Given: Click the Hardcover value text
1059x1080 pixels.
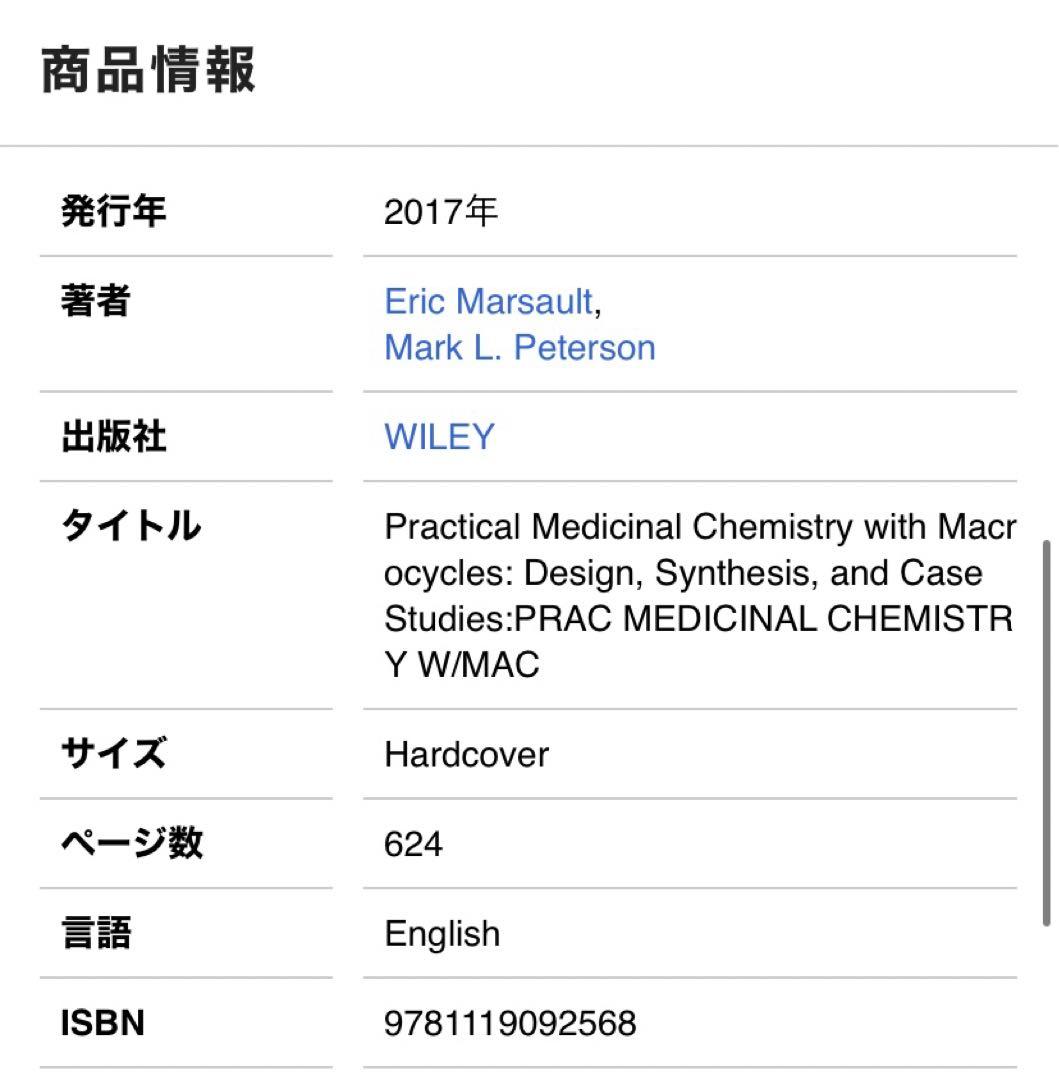Looking at the screenshot, I should click(x=465, y=753).
